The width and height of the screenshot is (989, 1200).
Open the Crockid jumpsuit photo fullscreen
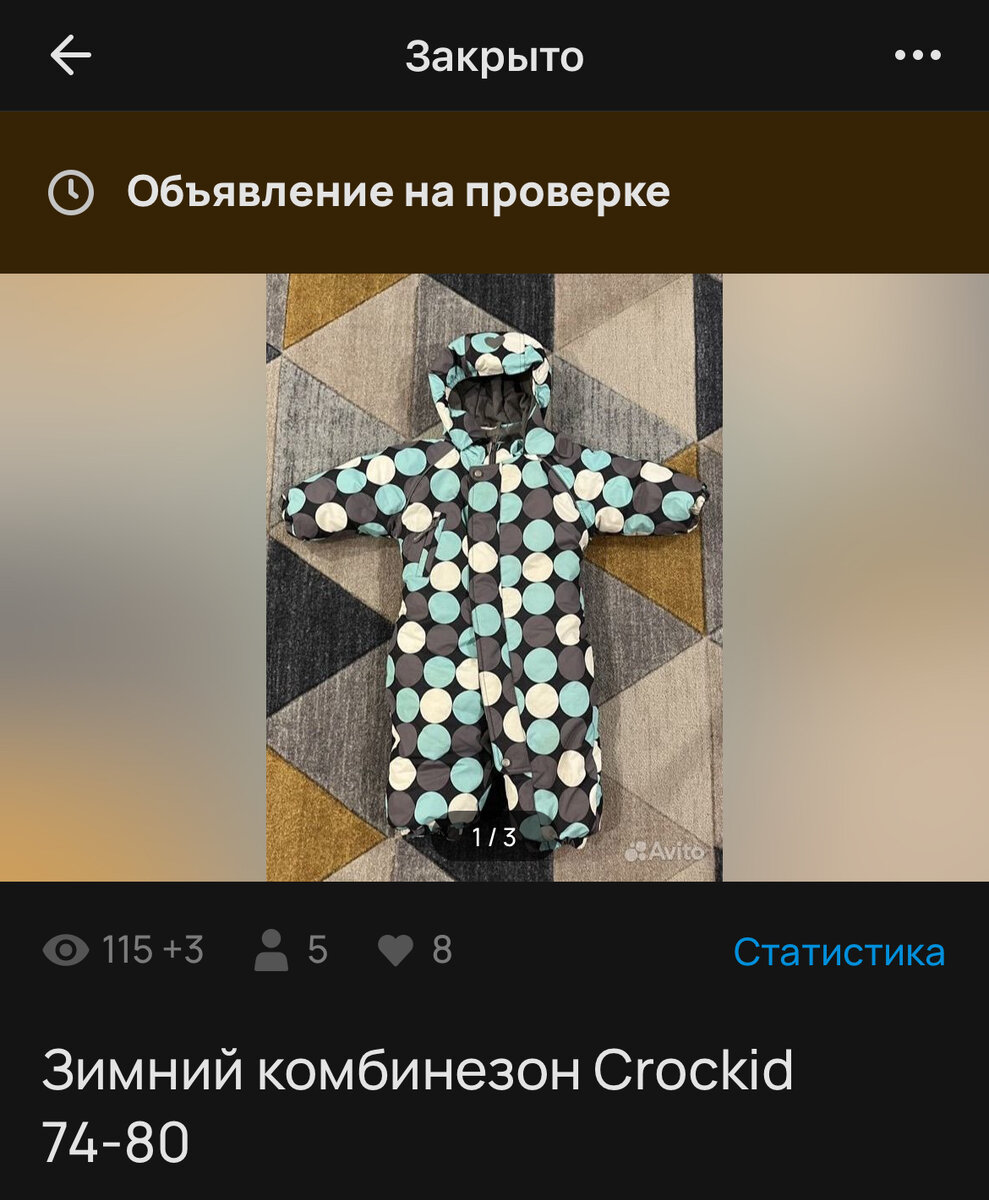494,577
